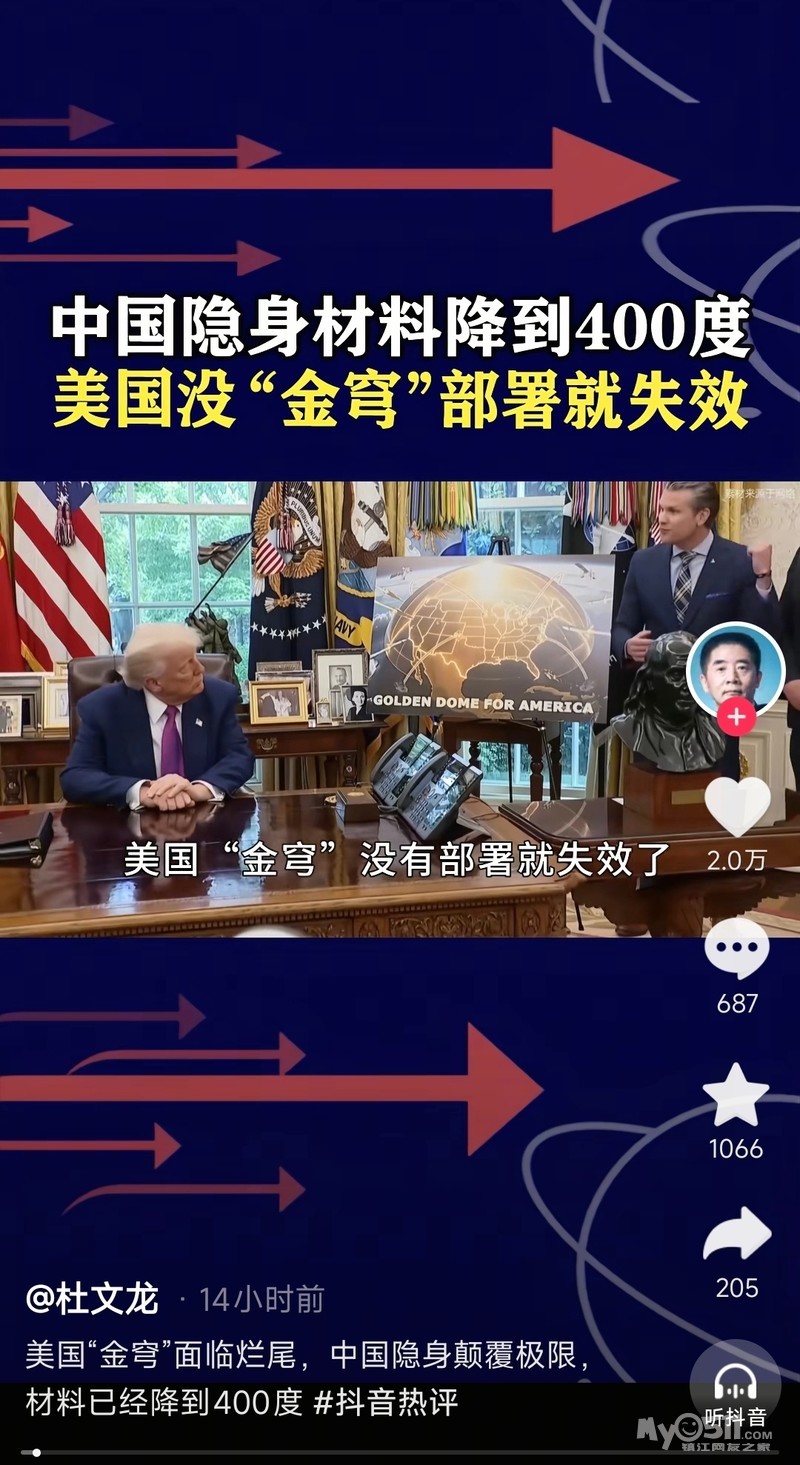Open the #抖音热评 hashtag
This screenshot has width=800, height=1465.
(x=386, y=1402)
